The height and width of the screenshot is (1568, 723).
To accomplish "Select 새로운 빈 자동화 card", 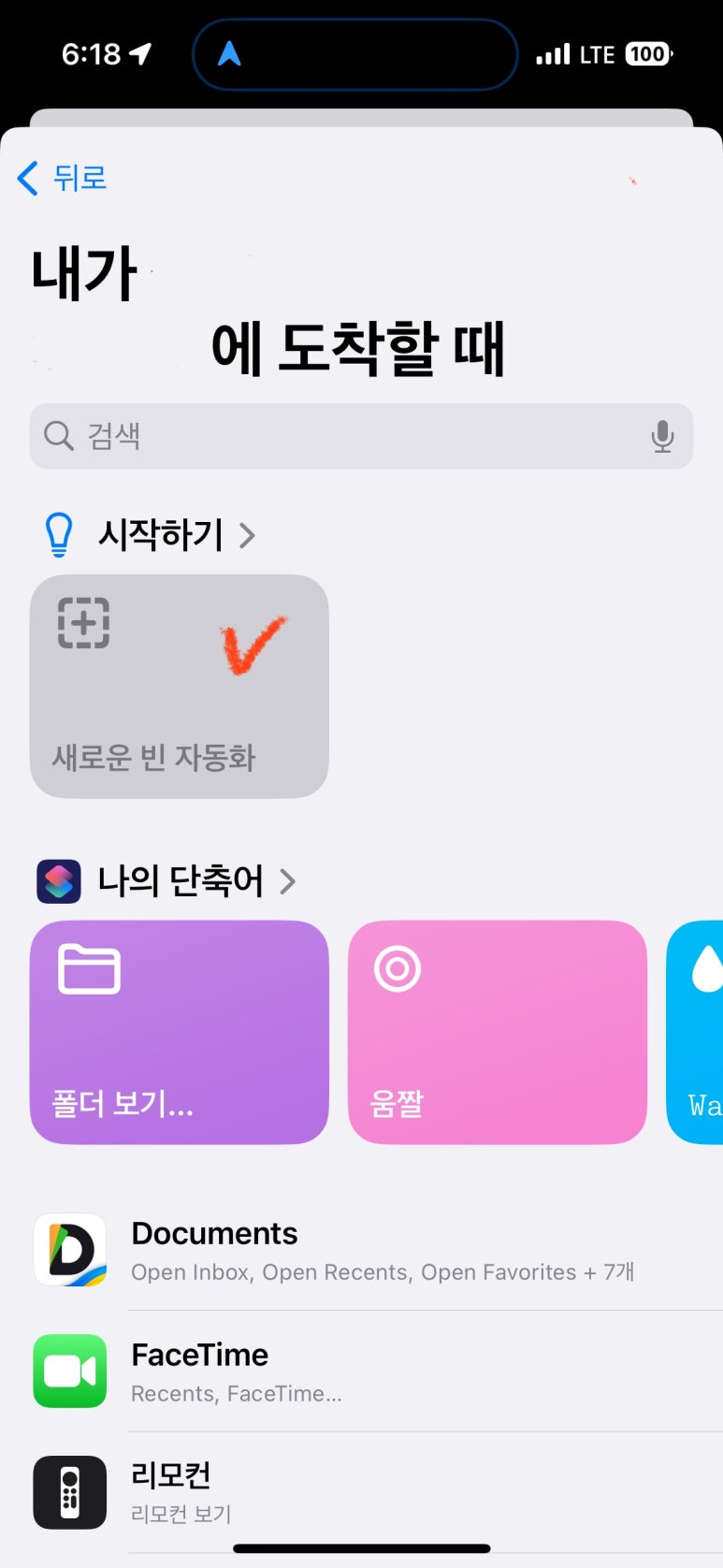I will (179, 686).
